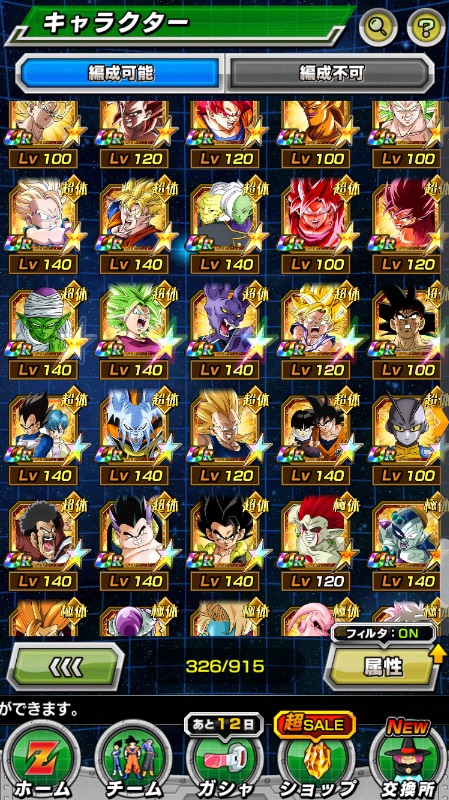
Task: Select the green-haired Kefla character card
Action: tap(134, 333)
